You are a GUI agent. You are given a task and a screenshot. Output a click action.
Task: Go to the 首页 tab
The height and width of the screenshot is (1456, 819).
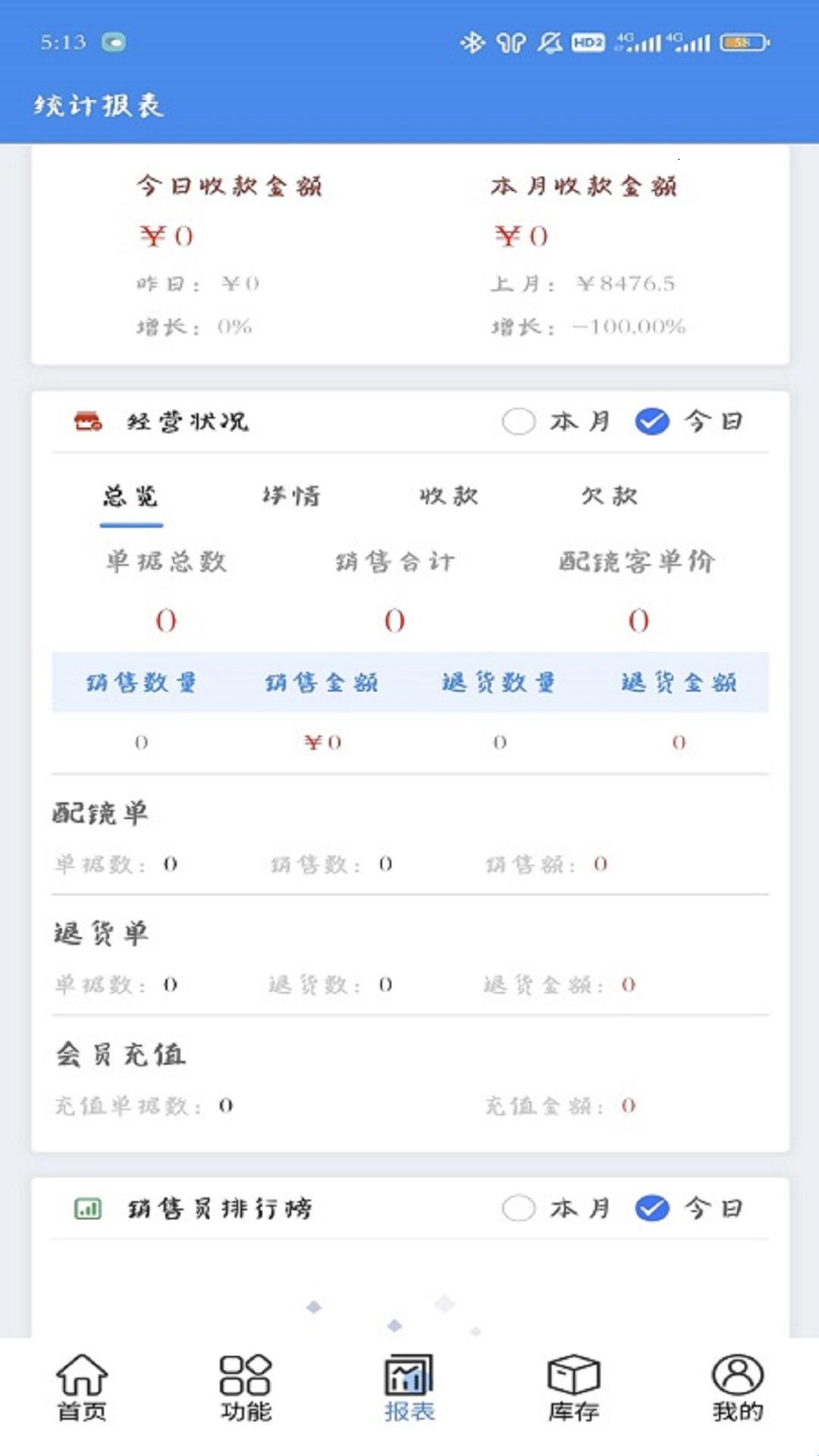point(82,1387)
